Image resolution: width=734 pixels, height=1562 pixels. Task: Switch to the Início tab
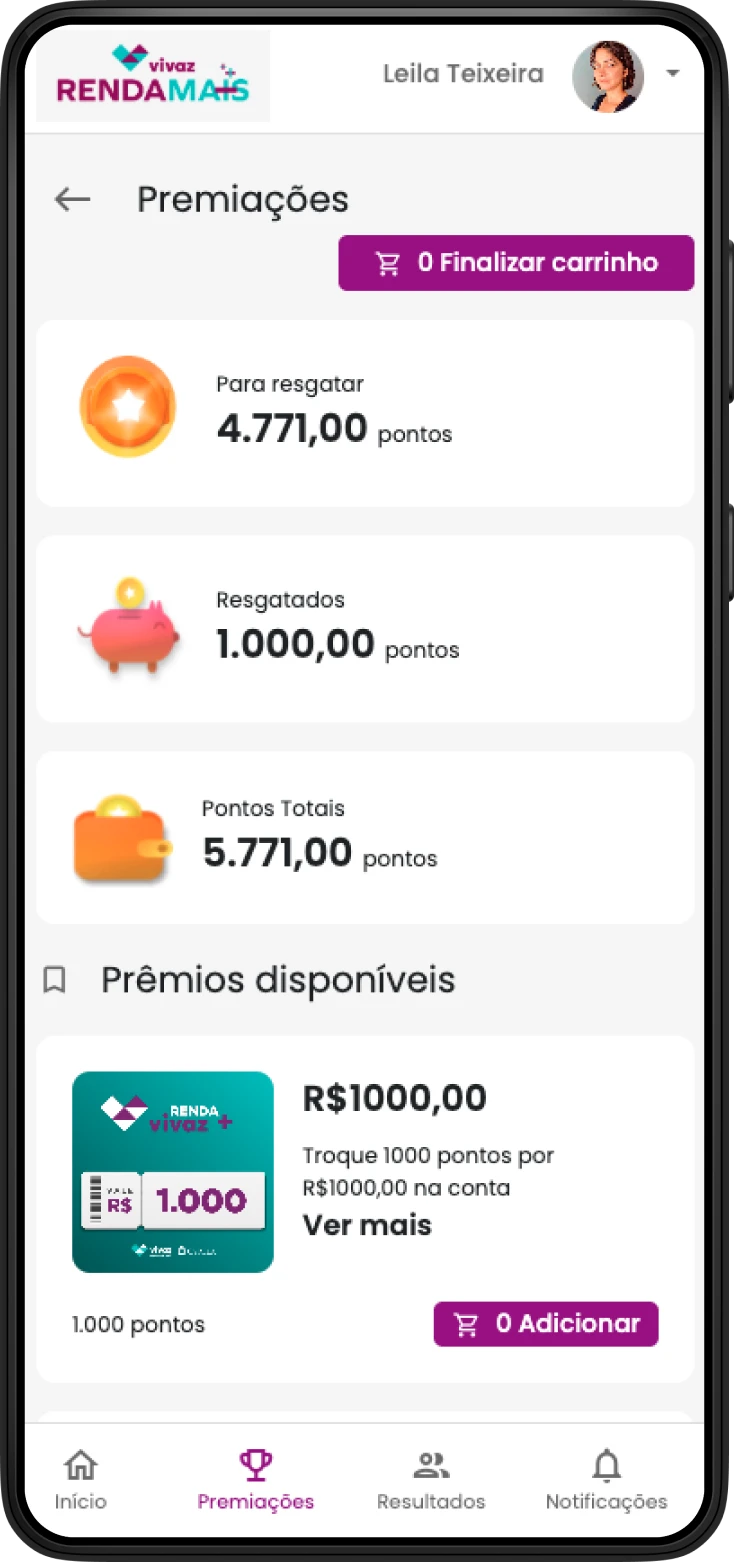click(81, 1481)
